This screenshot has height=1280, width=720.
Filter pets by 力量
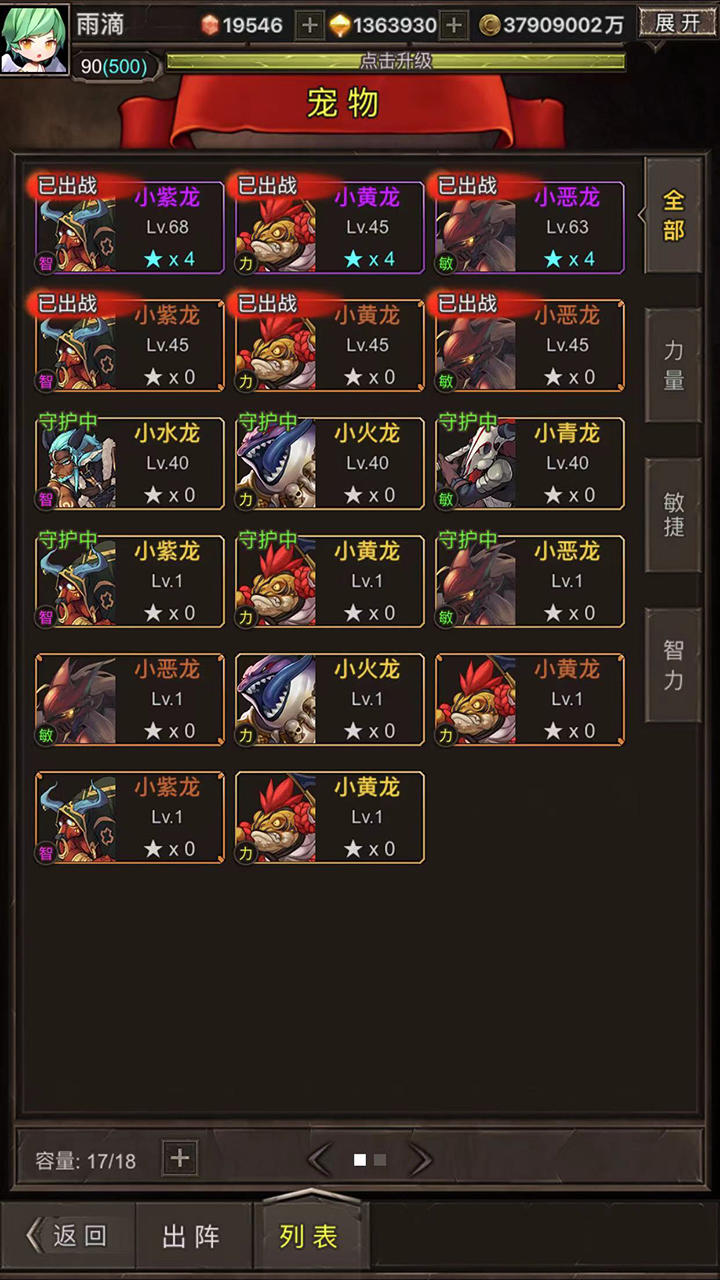(673, 365)
